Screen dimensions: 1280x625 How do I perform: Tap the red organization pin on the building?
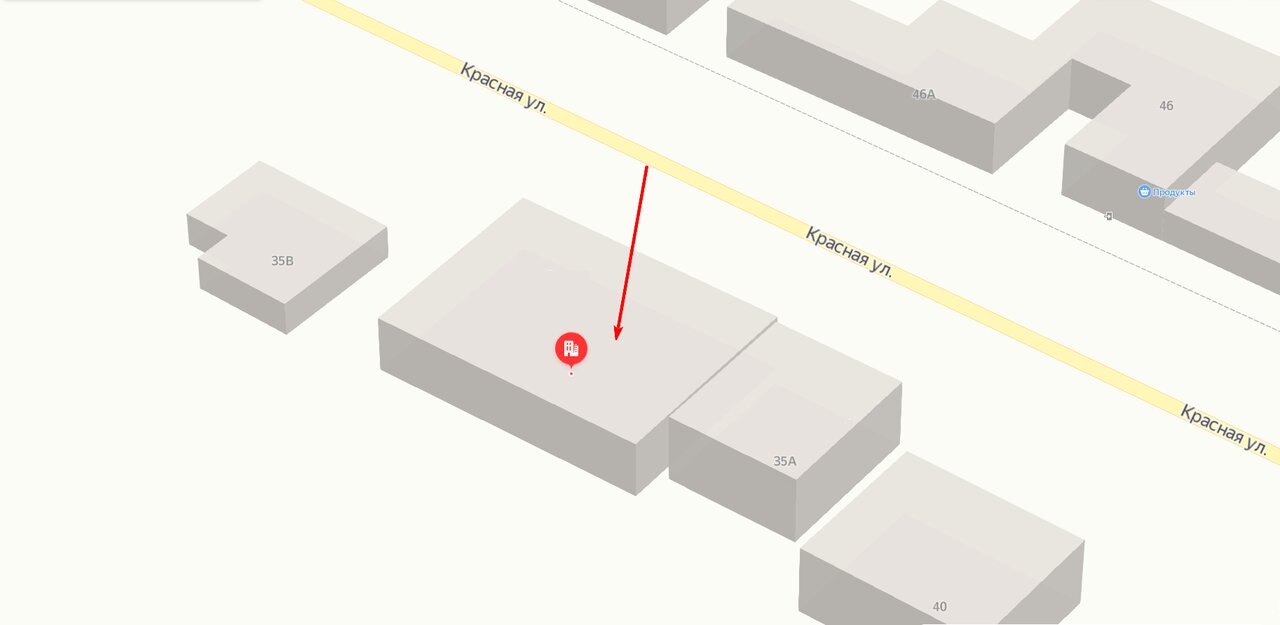571,348
